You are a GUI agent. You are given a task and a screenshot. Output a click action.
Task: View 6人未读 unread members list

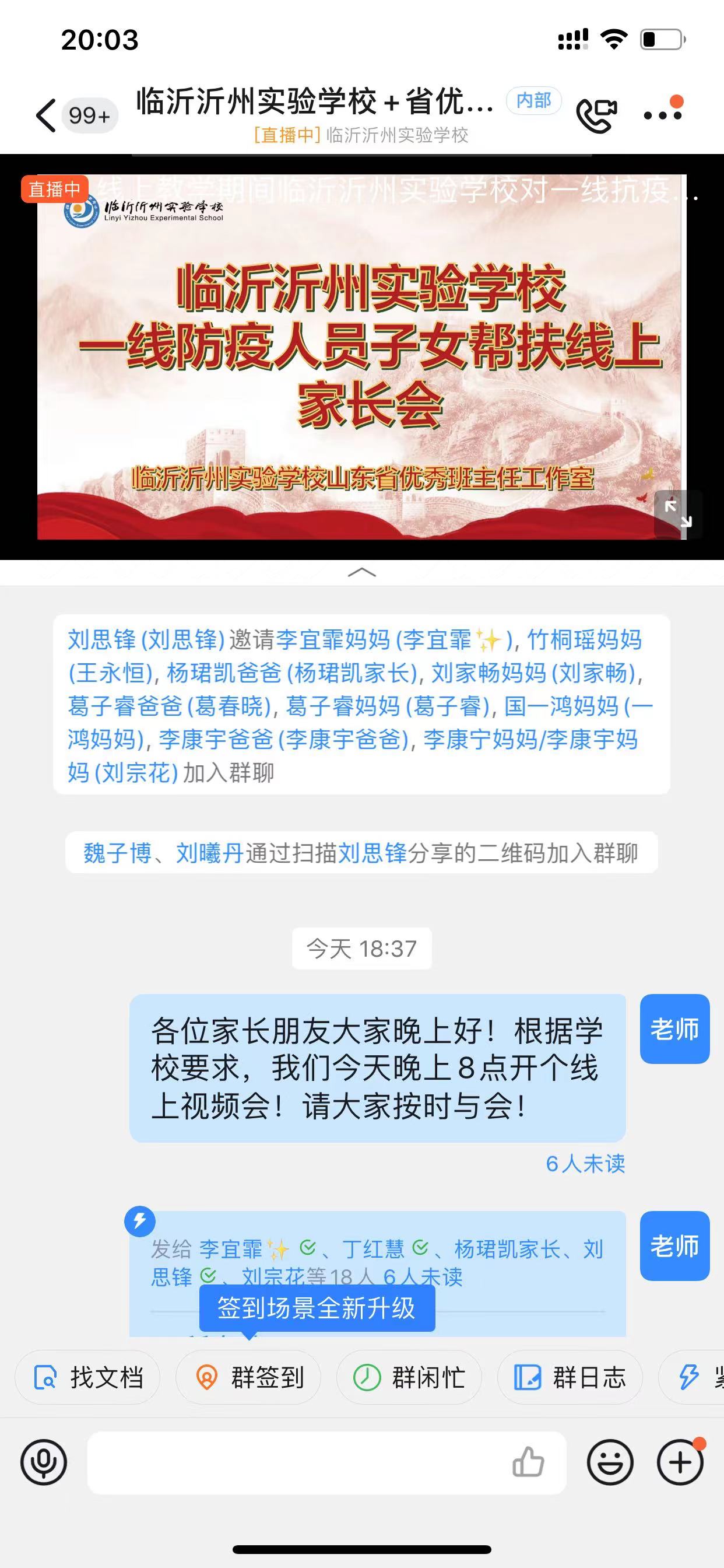pos(585,1163)
